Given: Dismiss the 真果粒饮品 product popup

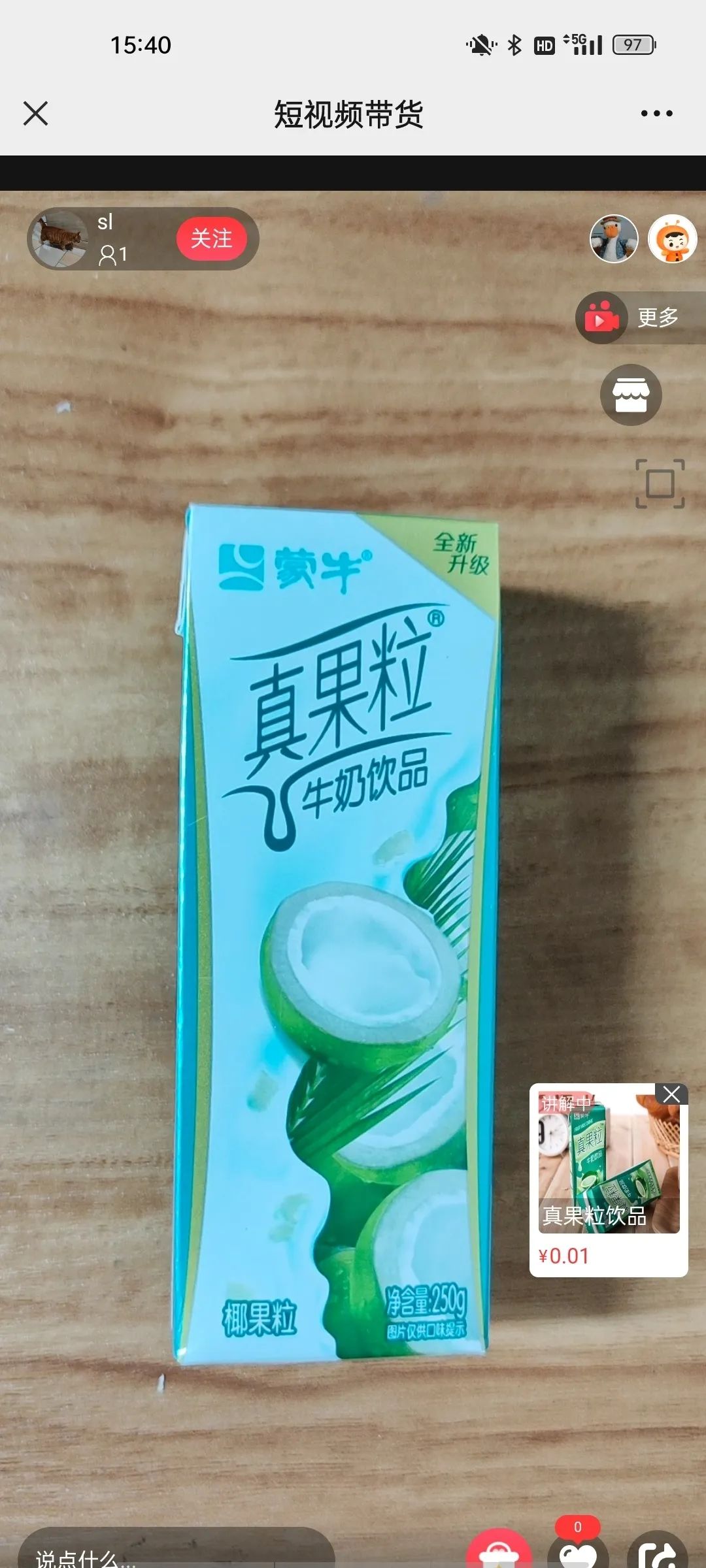Looking at the screenshot, I should click(671, 1094).
